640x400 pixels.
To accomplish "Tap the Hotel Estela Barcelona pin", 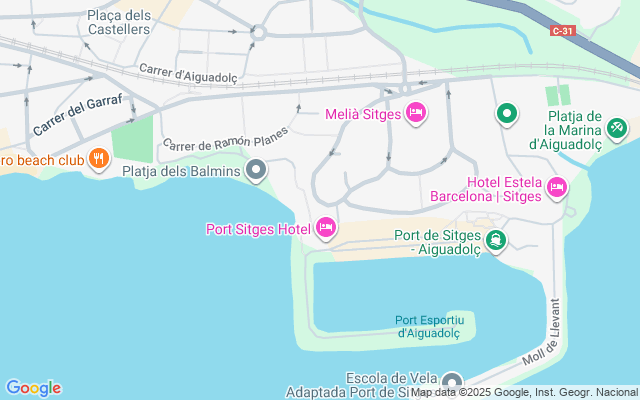I will (557, 187).
